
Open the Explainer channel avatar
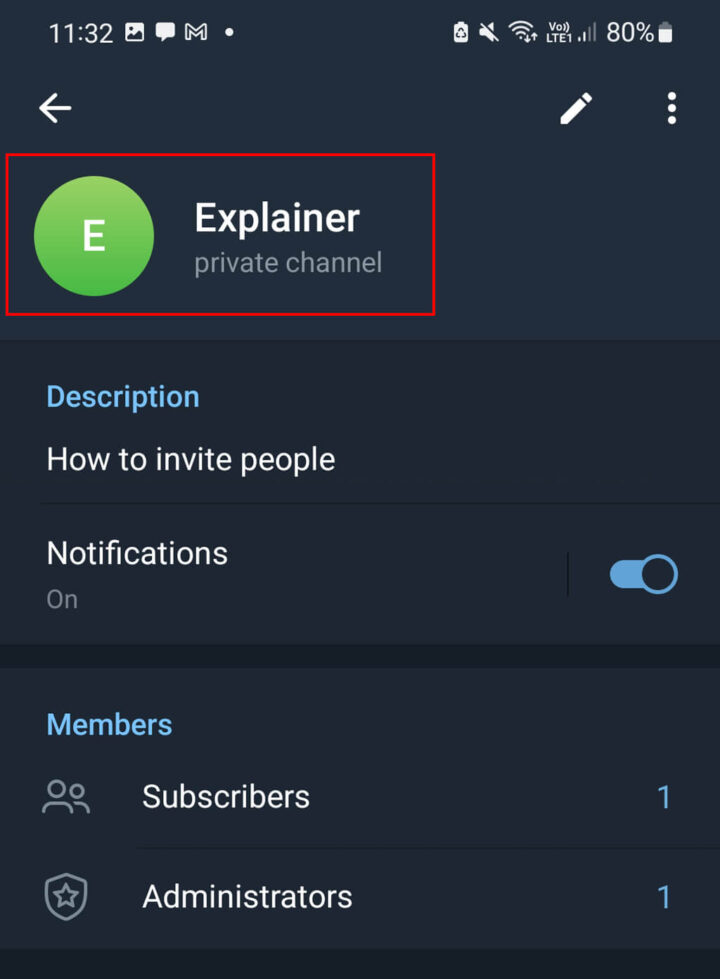94,237
